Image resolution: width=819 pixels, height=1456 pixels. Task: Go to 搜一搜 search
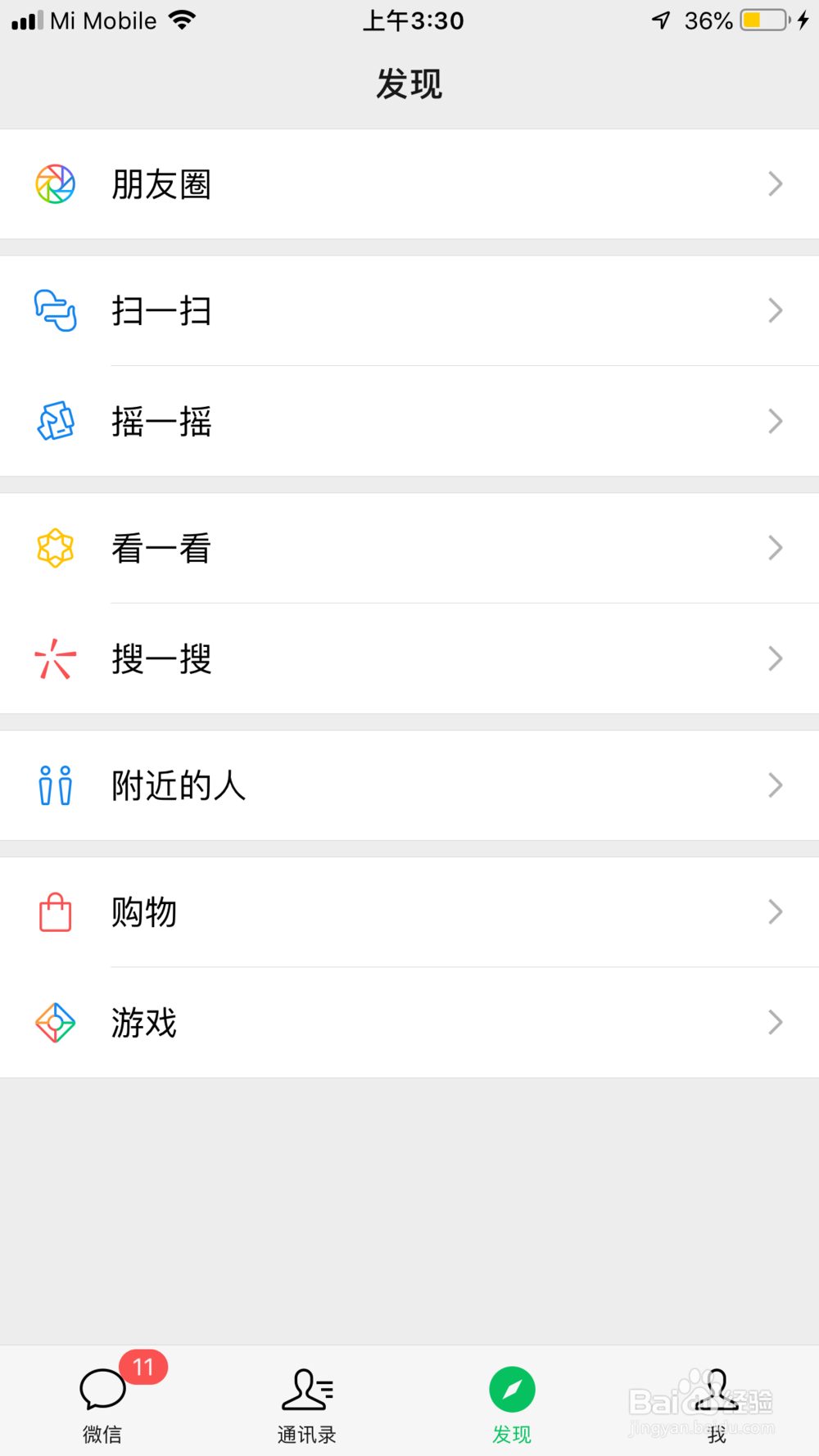pyautogui.click(x=409, y=659)
